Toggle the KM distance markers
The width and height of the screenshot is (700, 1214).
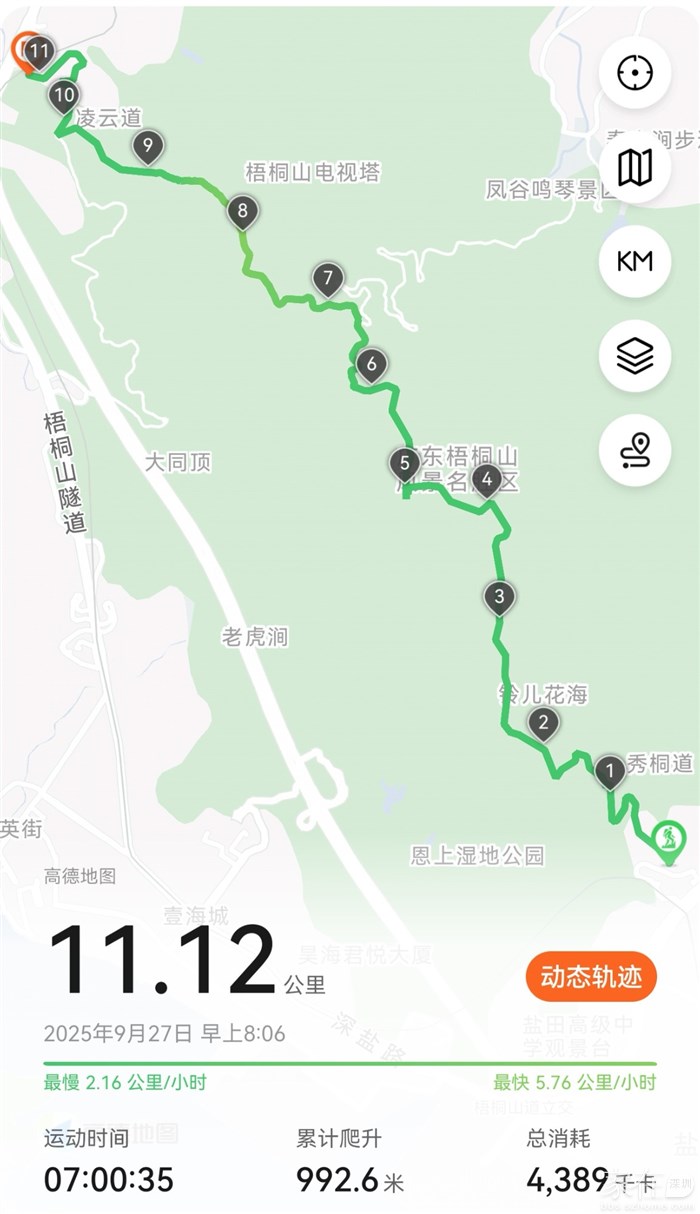(635, 261)
